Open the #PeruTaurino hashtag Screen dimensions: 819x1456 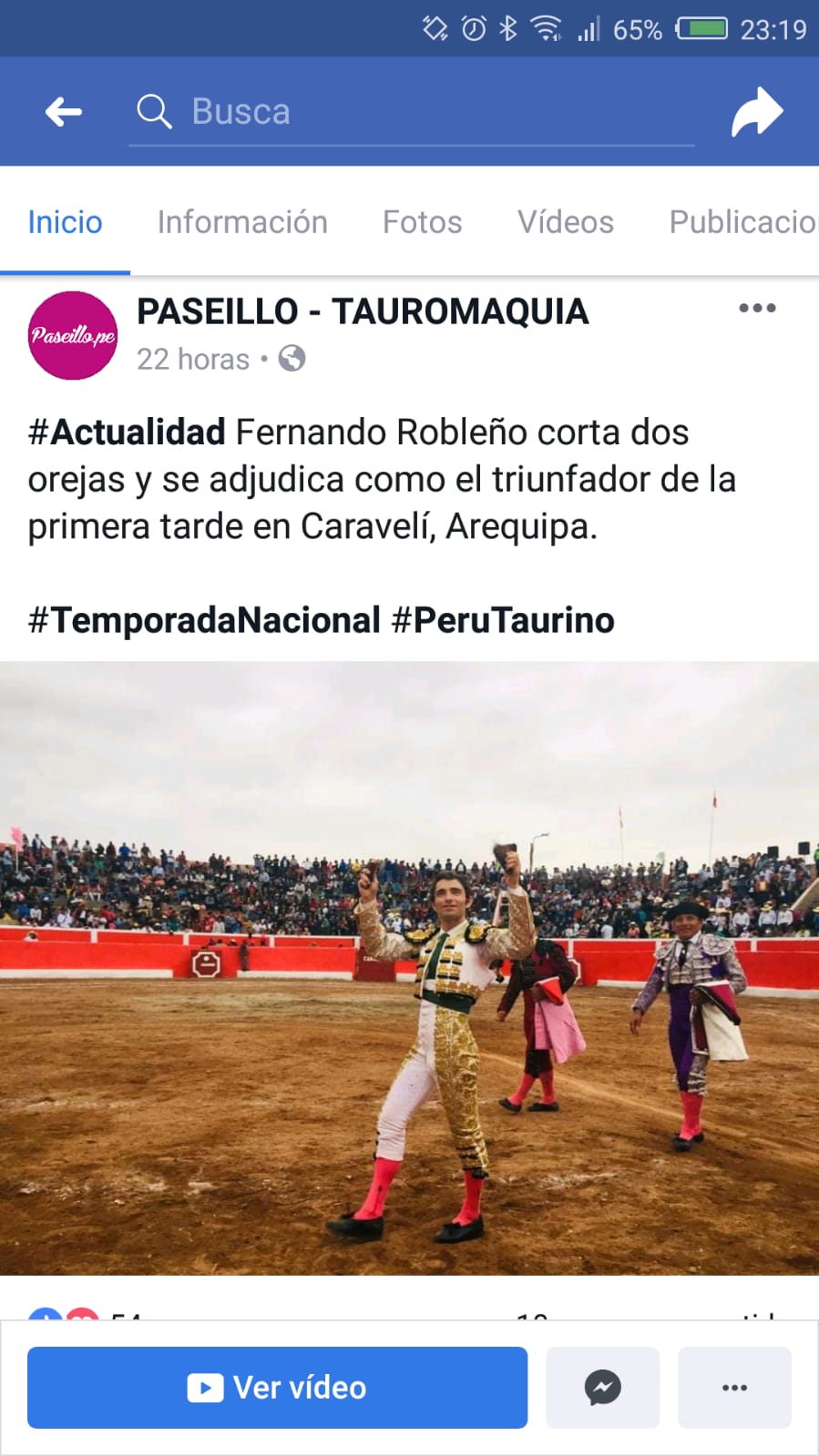(x=503, y=620)
